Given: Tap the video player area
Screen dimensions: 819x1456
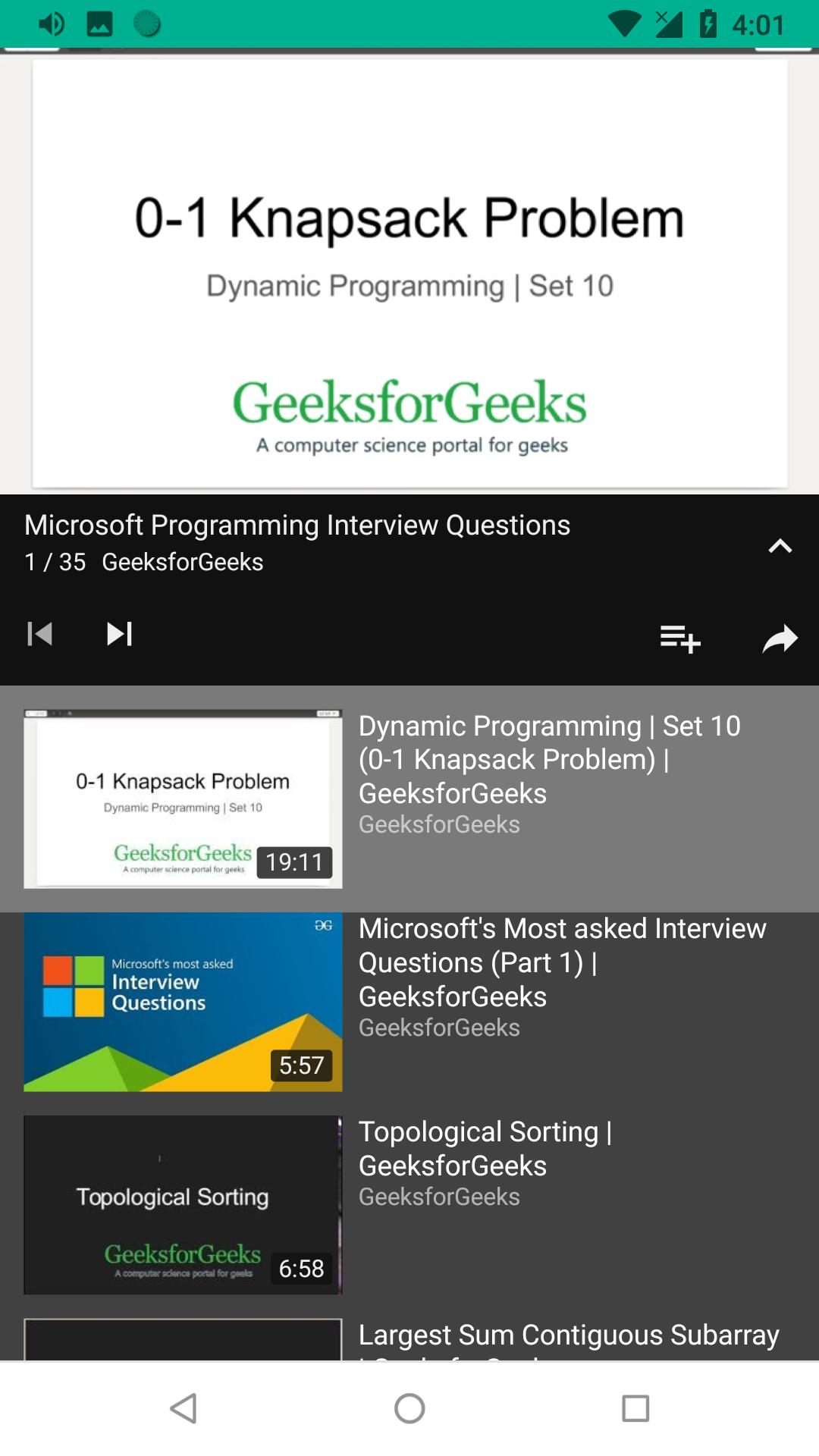Looking at the screenshot, I should point(409,273).
